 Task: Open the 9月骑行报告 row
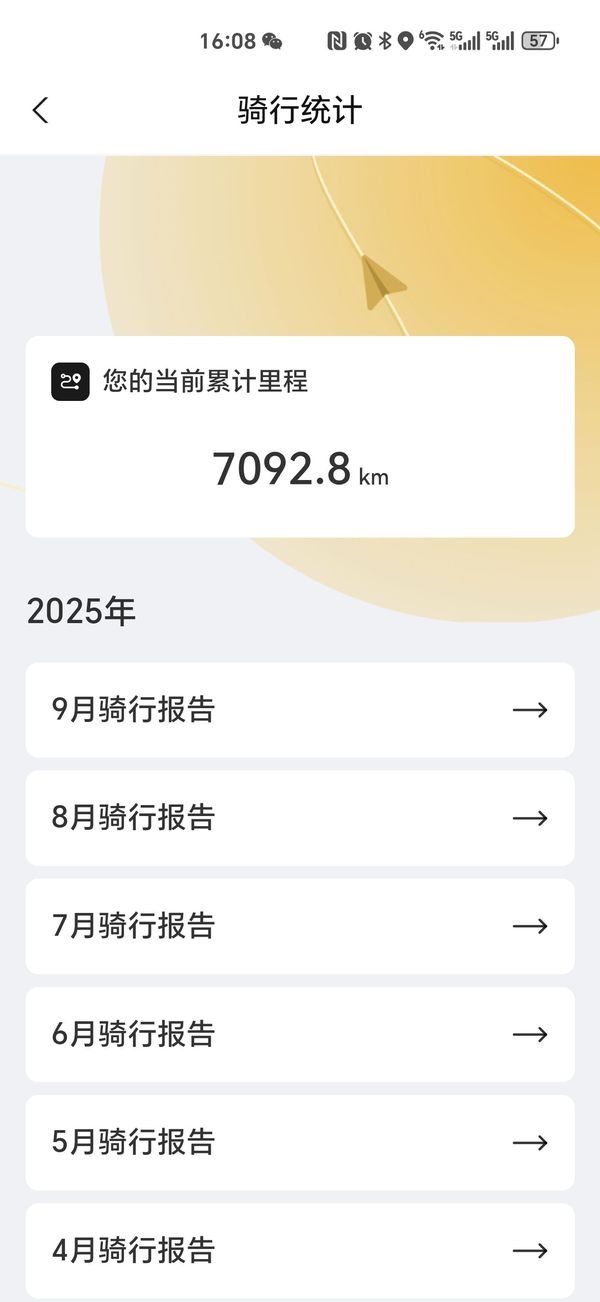point(300,710)
